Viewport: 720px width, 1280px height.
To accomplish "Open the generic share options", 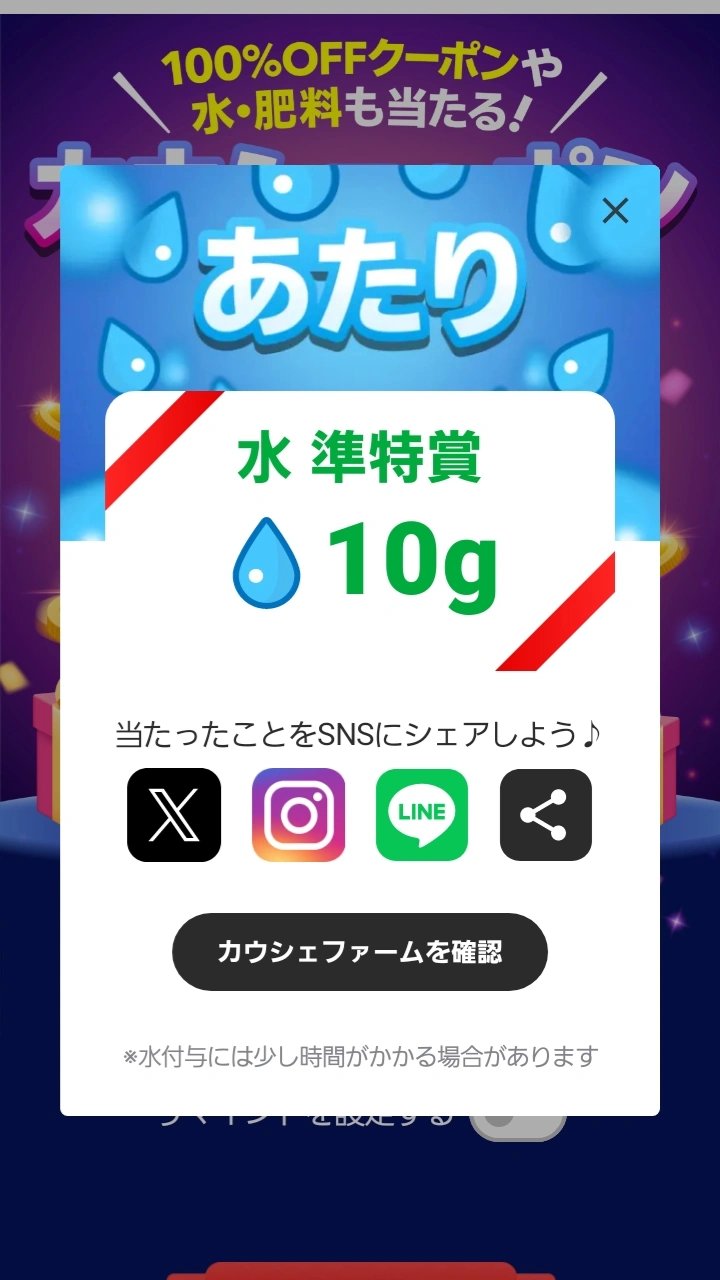I will (545, 815).
